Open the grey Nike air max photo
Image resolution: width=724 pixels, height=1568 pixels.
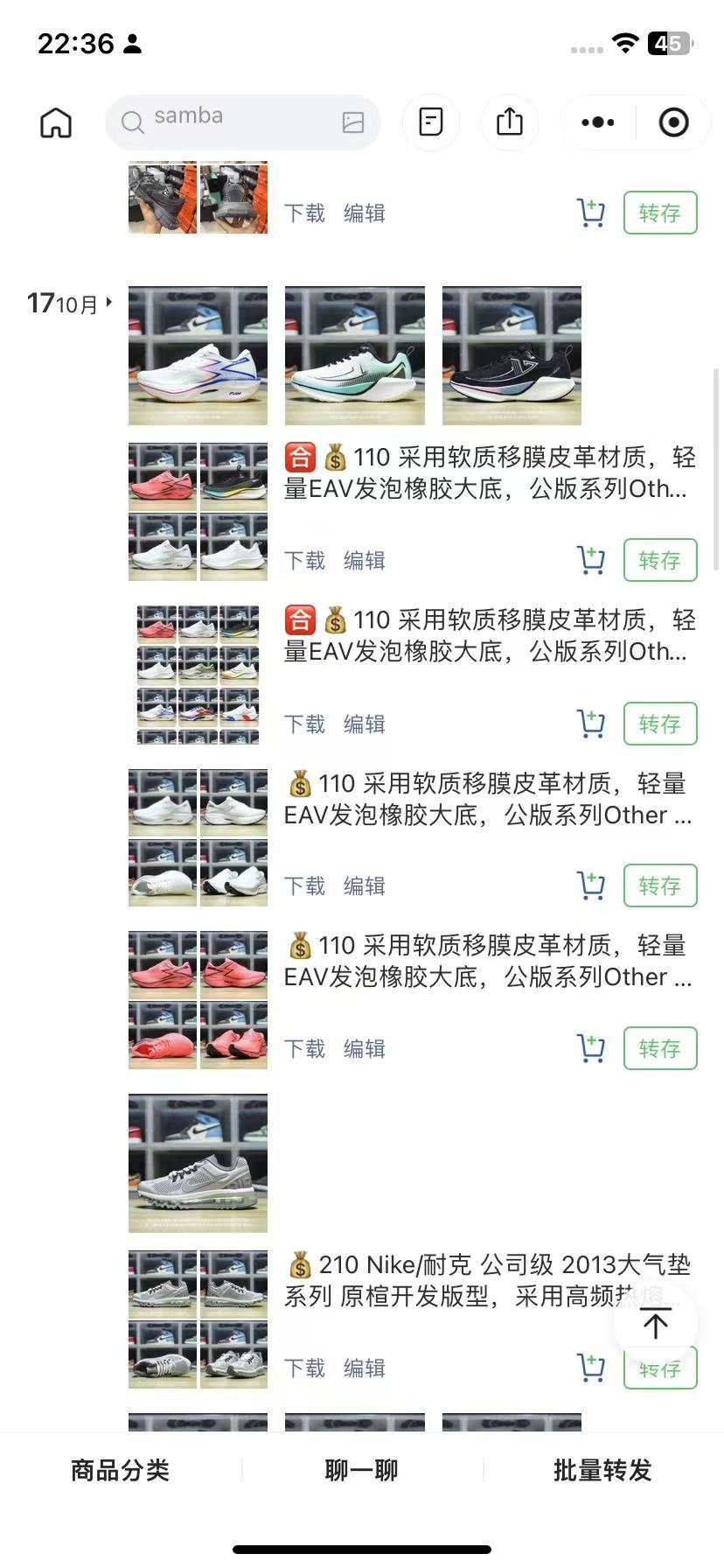[198, 1163]
